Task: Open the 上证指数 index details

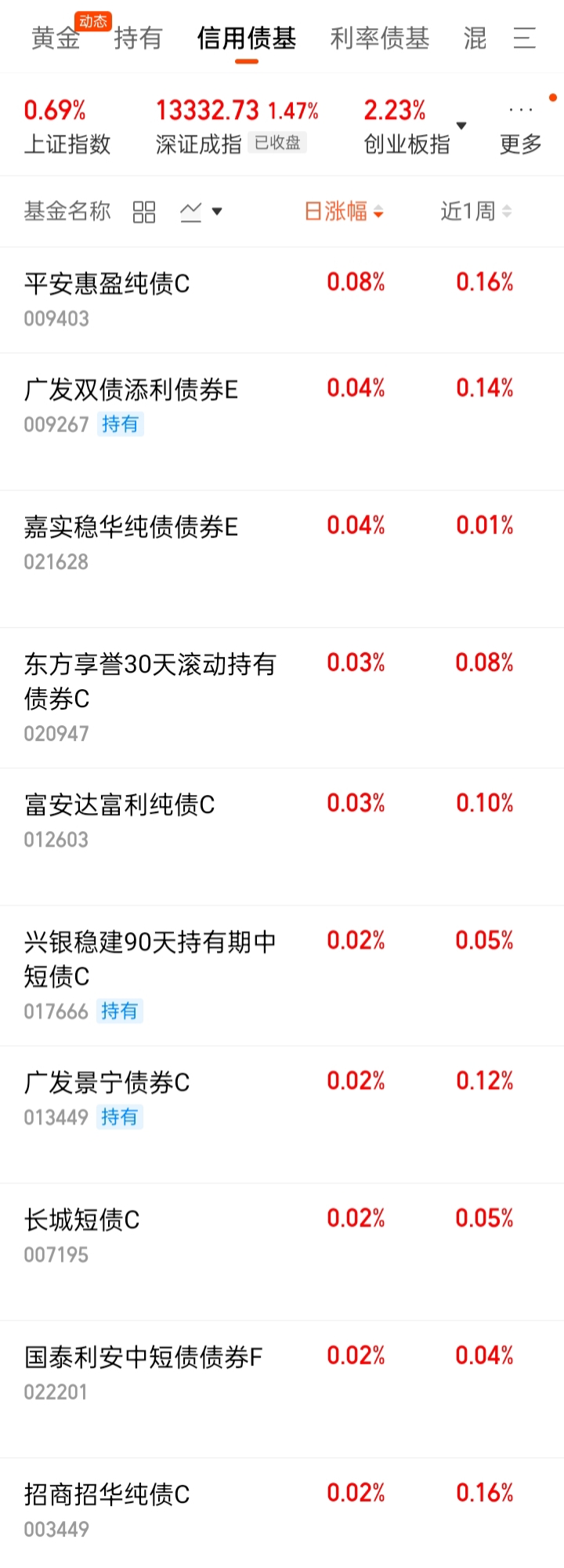Action: (67, 125)
